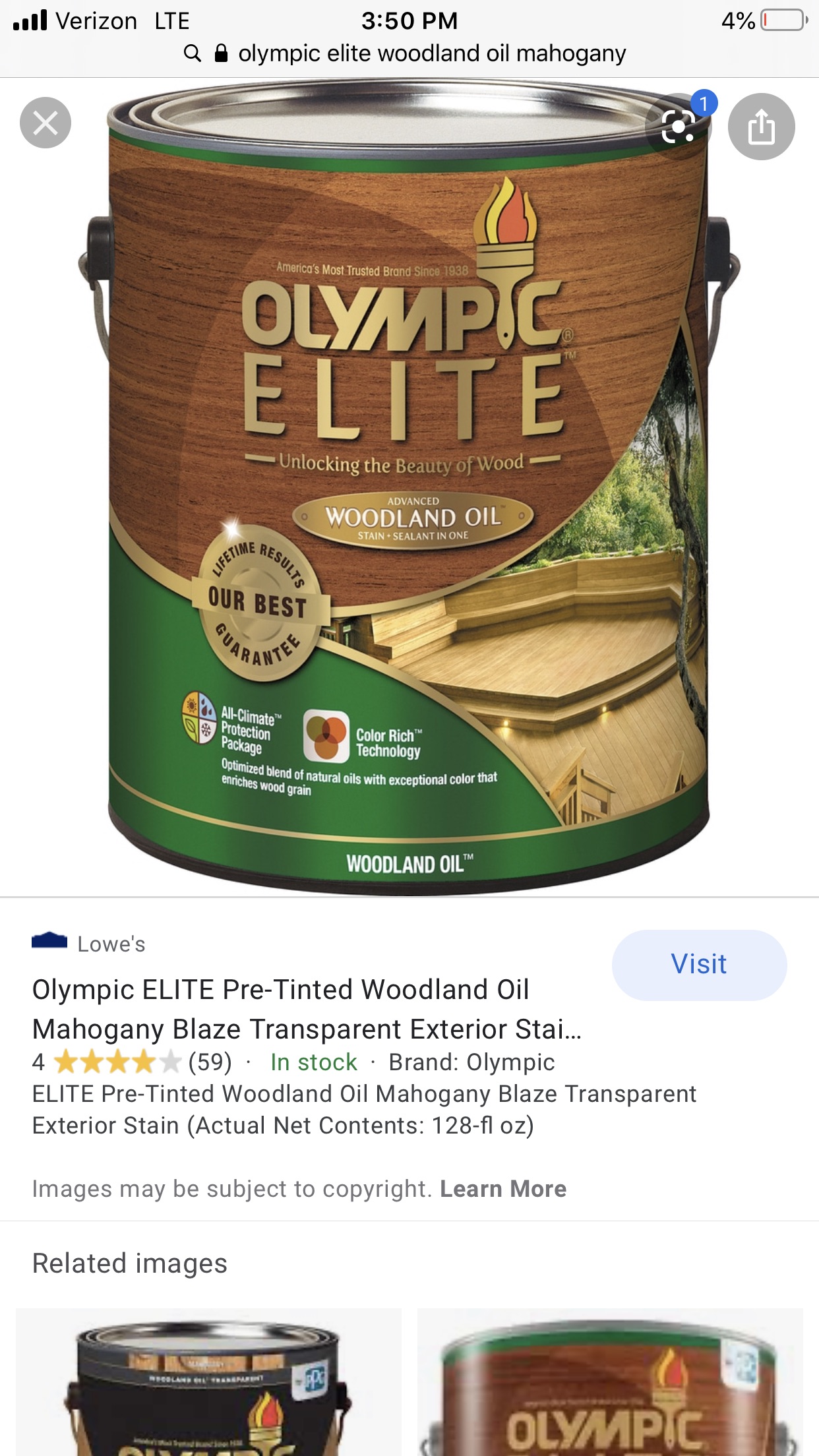
Task: Open the brown Olympic can related image
Action: pyautogui.click(x=610, y=1382)
